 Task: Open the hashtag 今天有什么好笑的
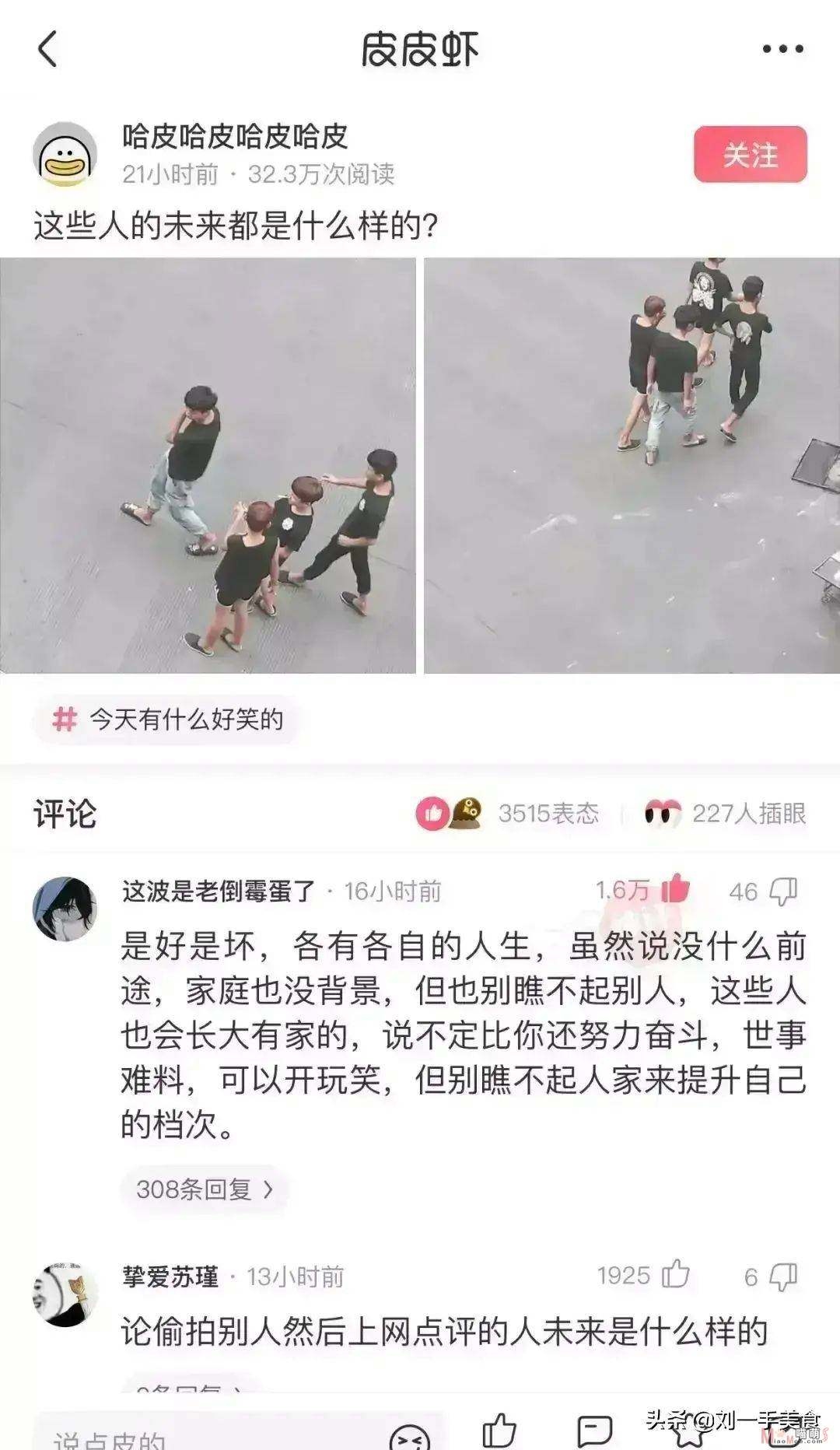[x=167, y=719]
